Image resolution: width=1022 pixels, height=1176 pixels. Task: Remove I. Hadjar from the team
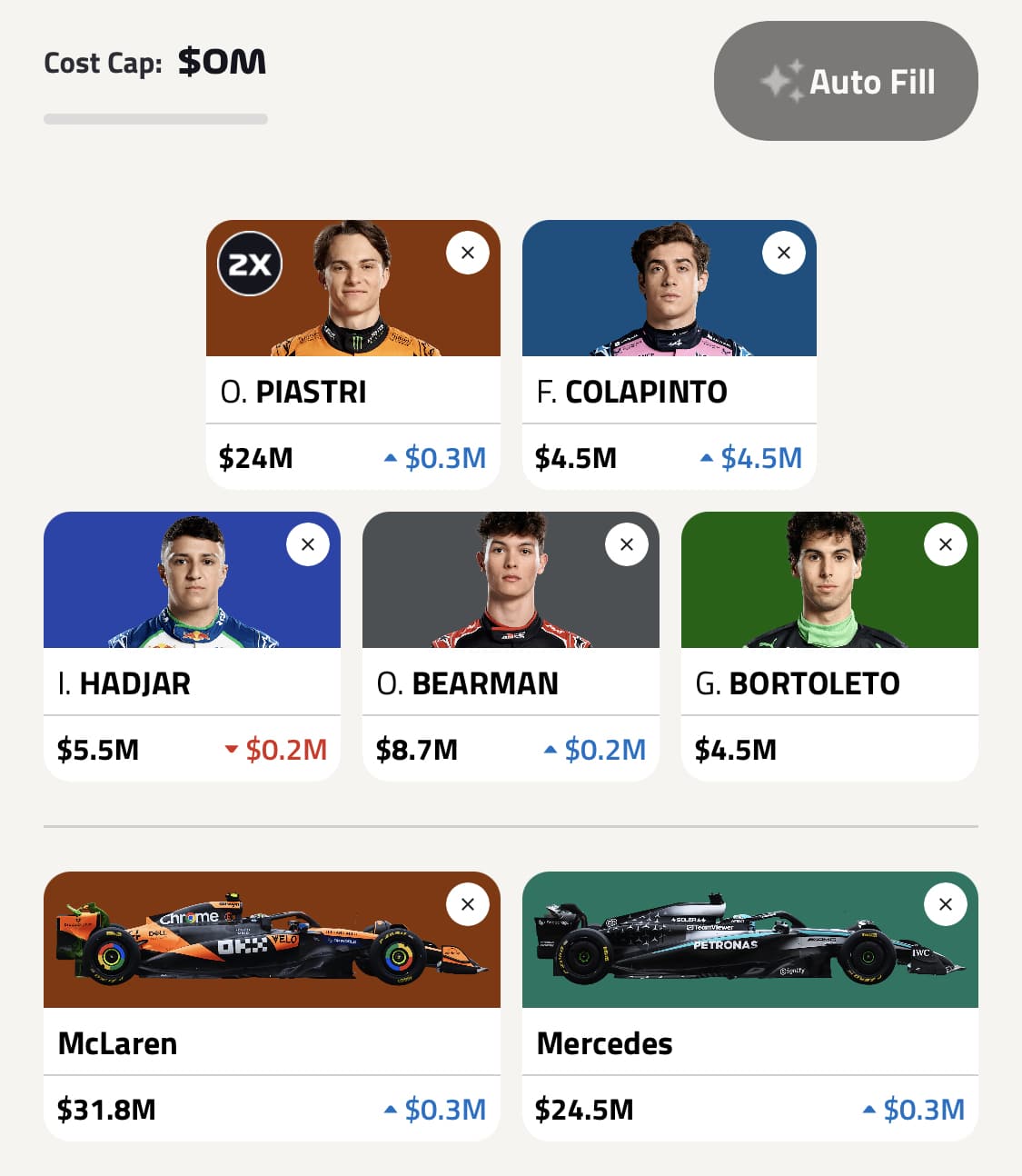coord(308,544)
